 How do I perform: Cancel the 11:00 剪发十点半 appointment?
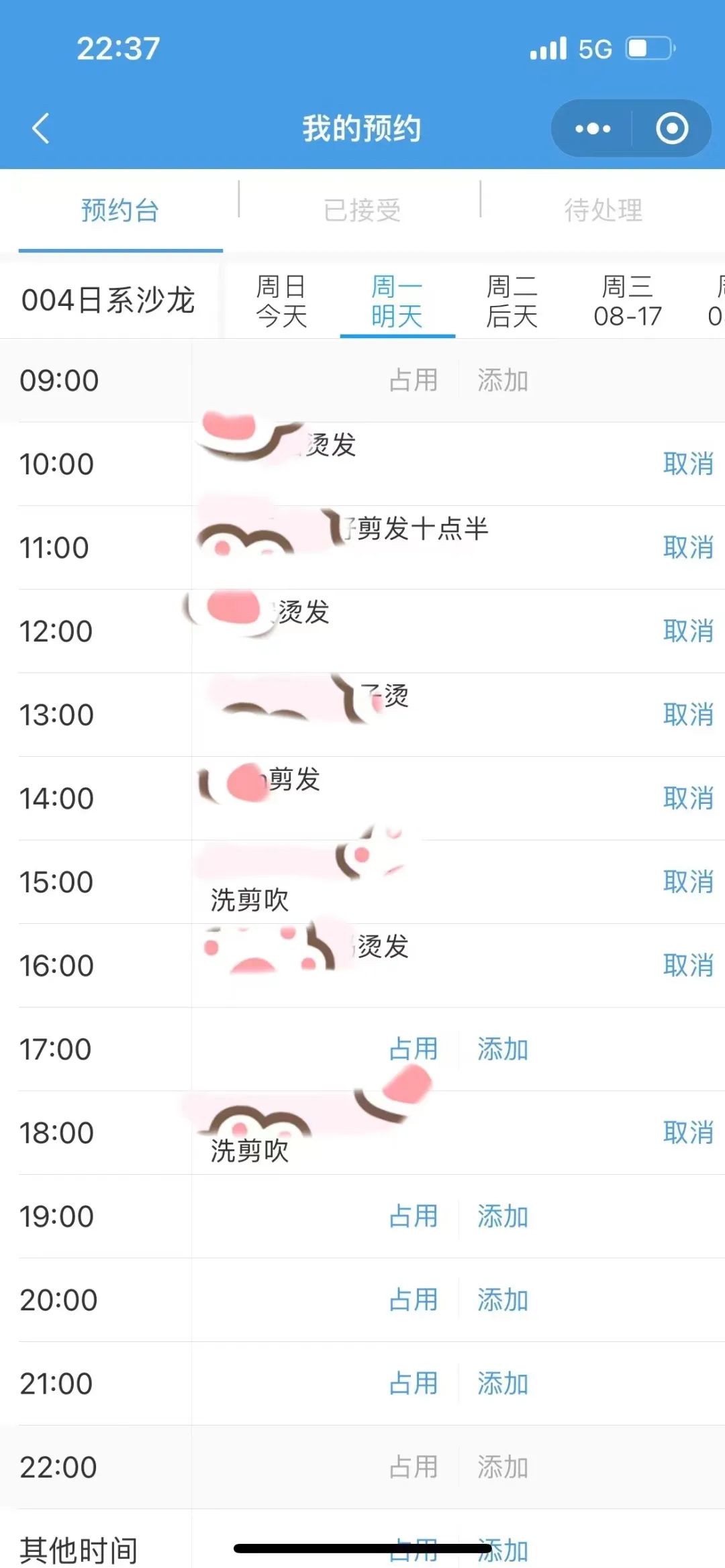tap(688, 547)
